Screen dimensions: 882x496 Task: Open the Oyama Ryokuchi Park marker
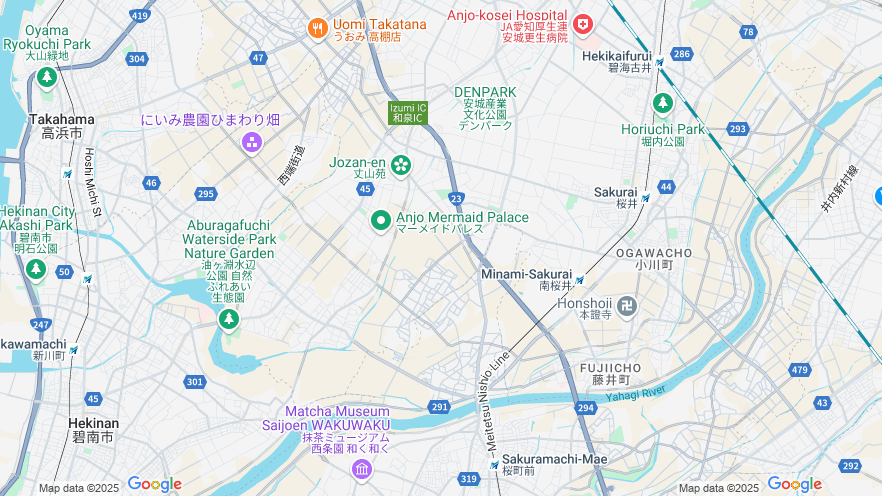[46, 77]
